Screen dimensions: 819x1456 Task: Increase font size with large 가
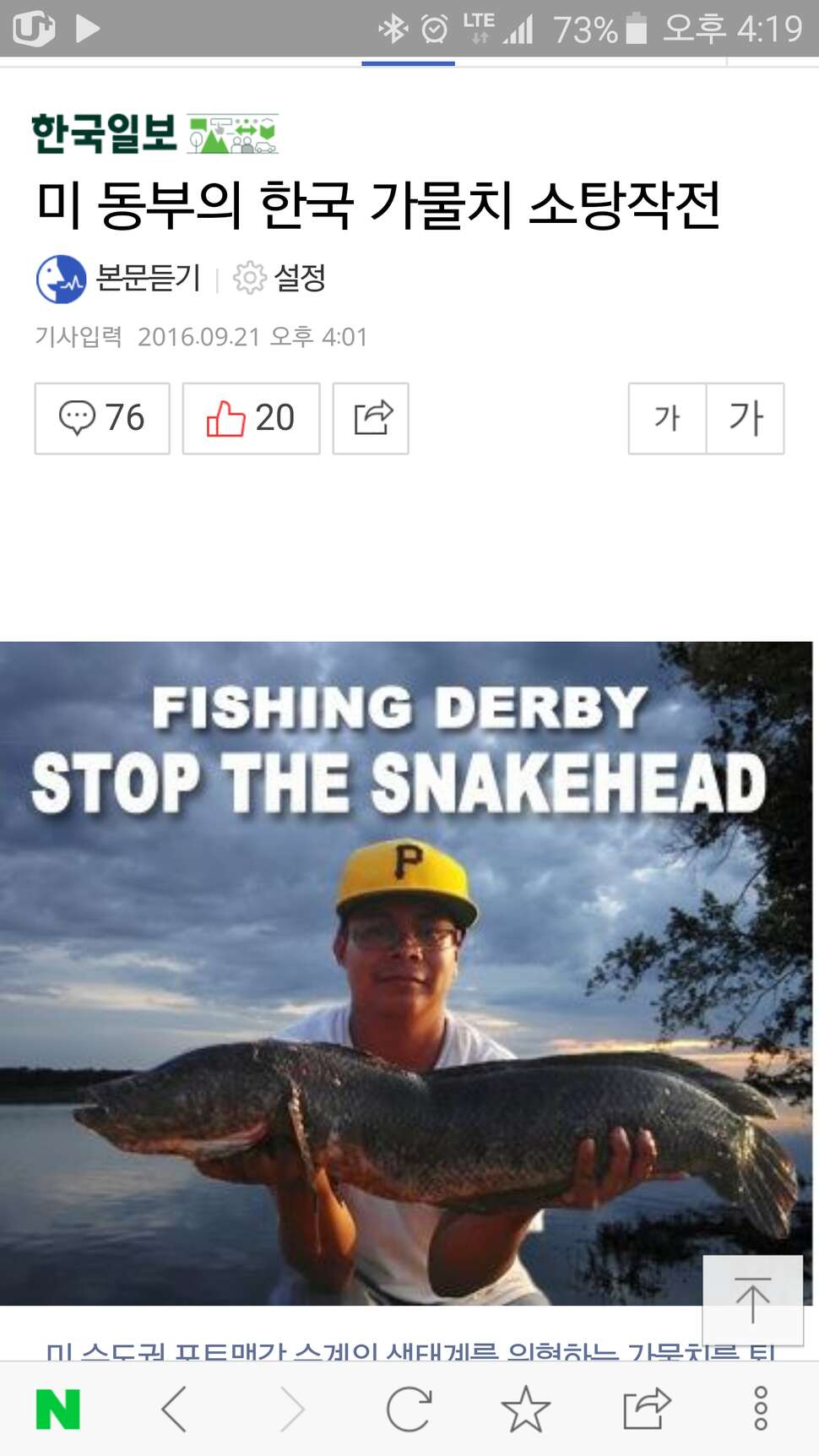(746, 418)
